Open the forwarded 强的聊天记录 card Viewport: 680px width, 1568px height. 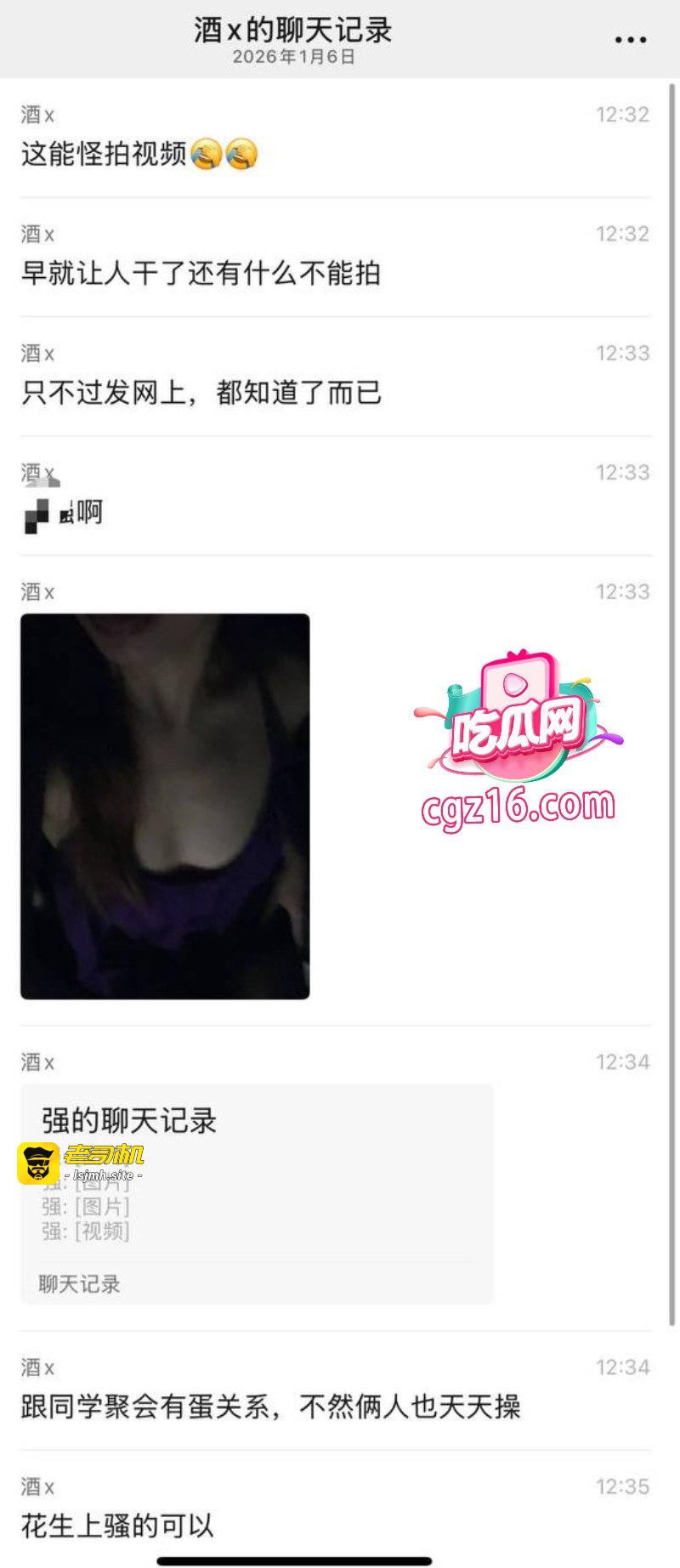(257, 1193)
